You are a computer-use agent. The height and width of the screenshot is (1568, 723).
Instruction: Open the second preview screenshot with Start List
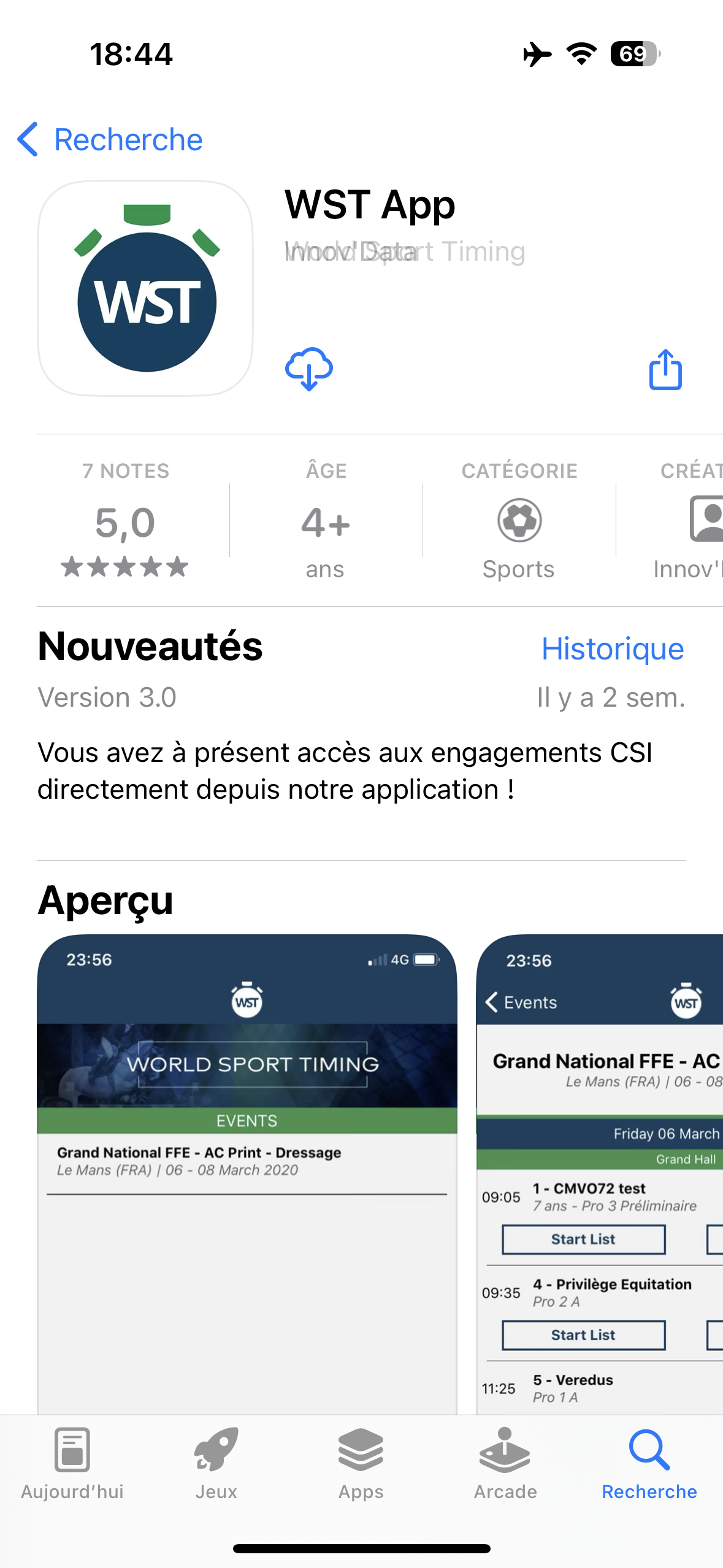pyautogui.click(x=600, y=1174)
